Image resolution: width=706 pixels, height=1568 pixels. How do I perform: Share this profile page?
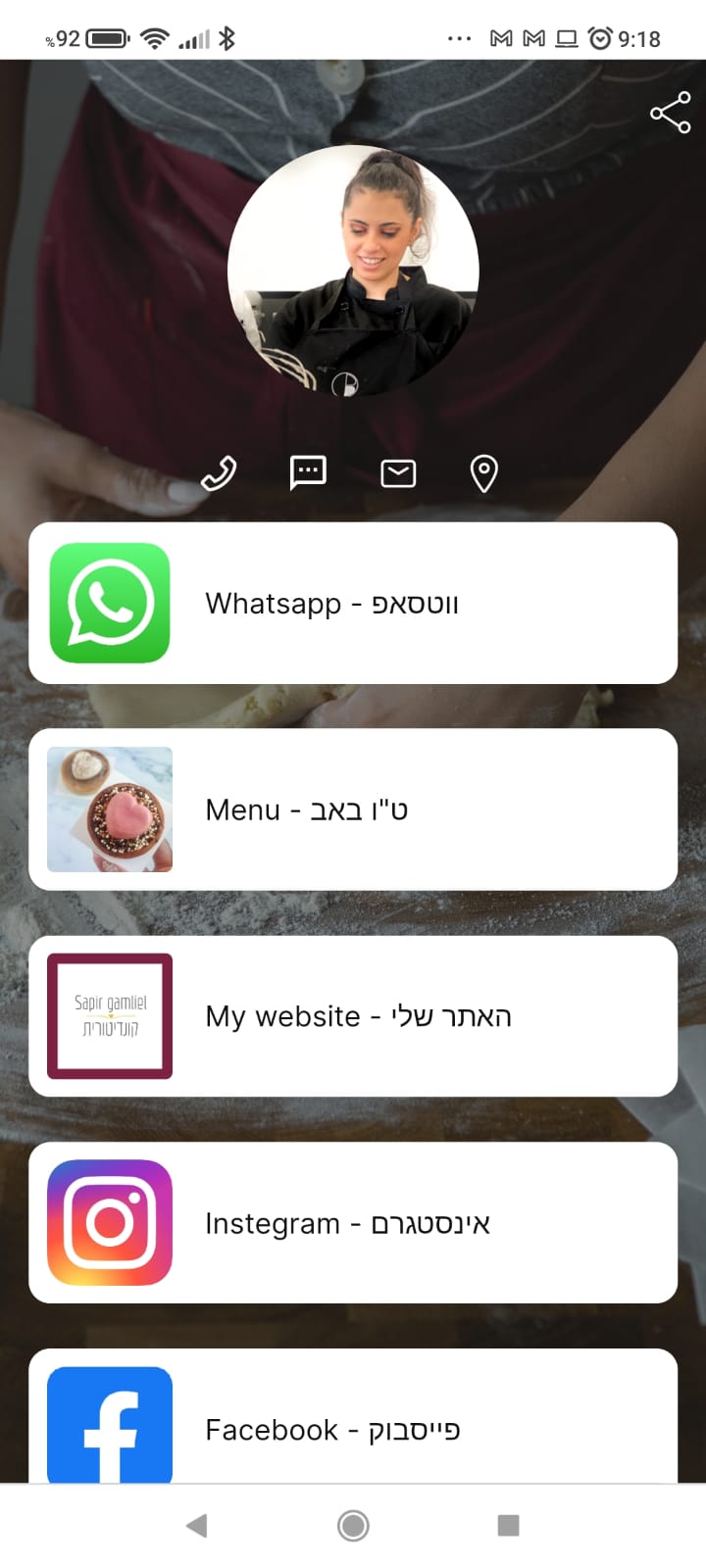pos(671,113)
